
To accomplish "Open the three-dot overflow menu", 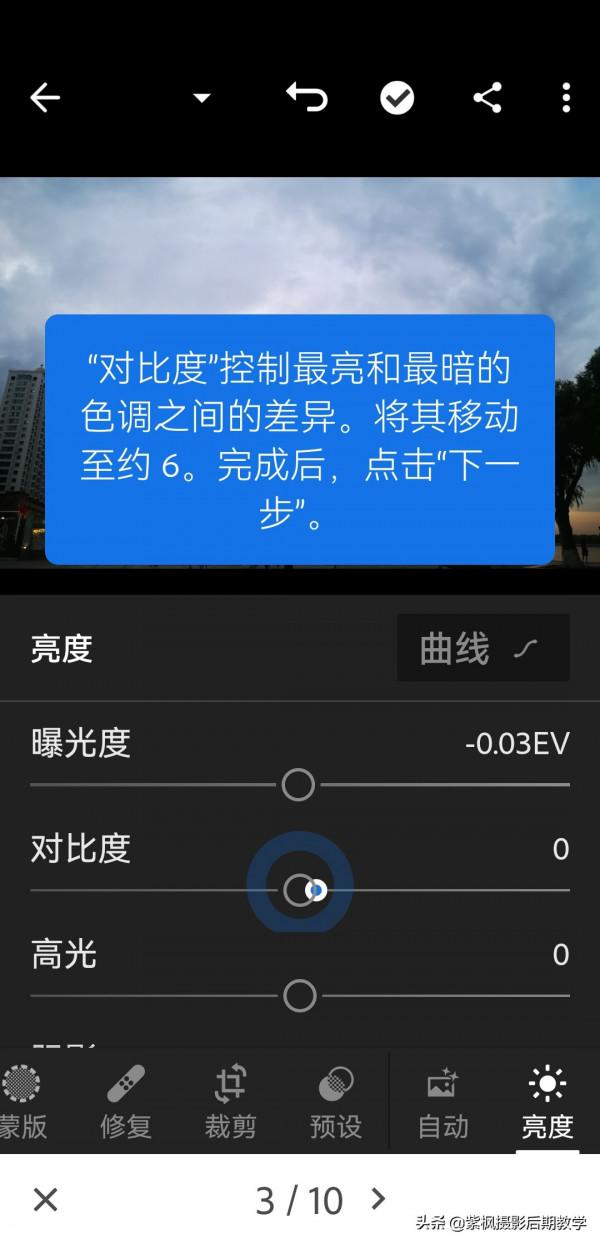I will coord(566,98).
